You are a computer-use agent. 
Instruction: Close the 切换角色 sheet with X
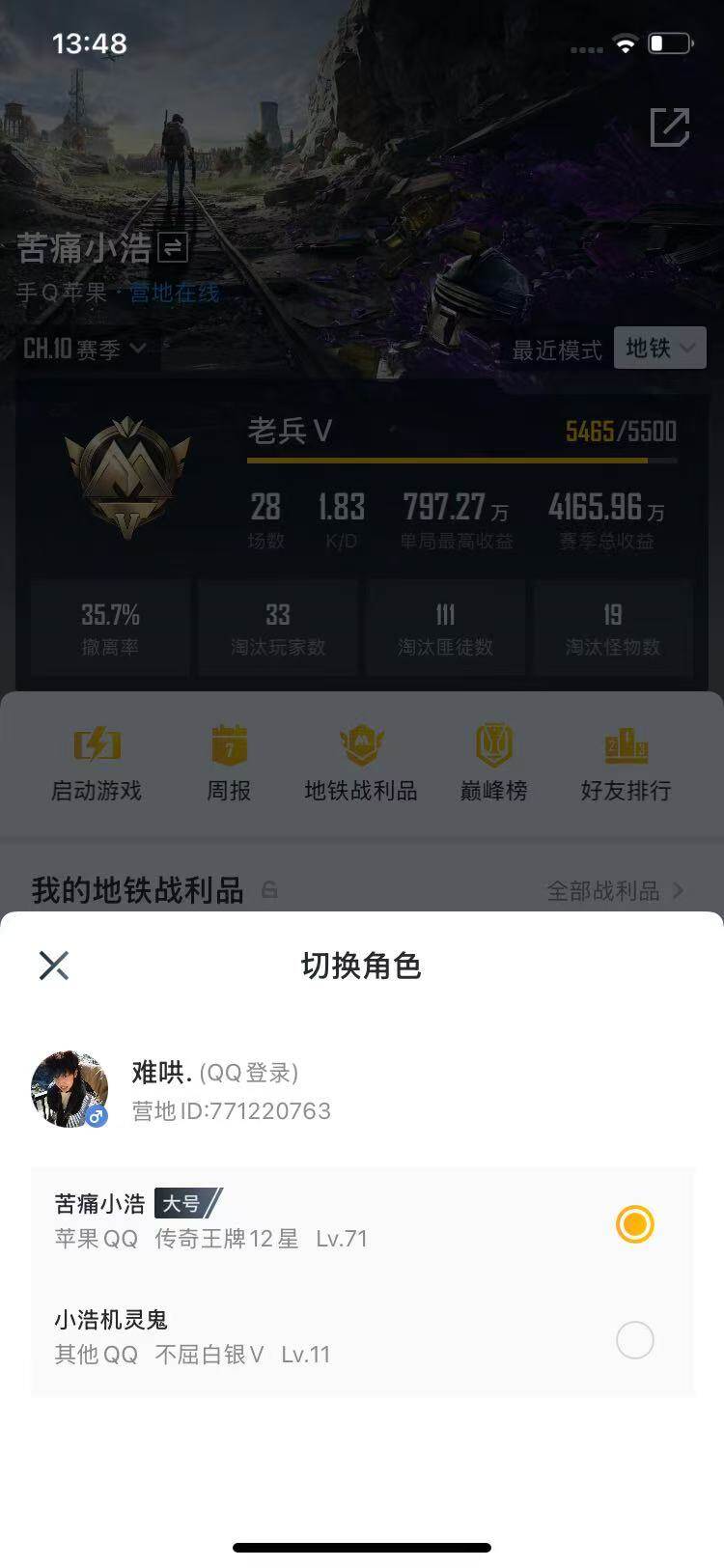53,965
